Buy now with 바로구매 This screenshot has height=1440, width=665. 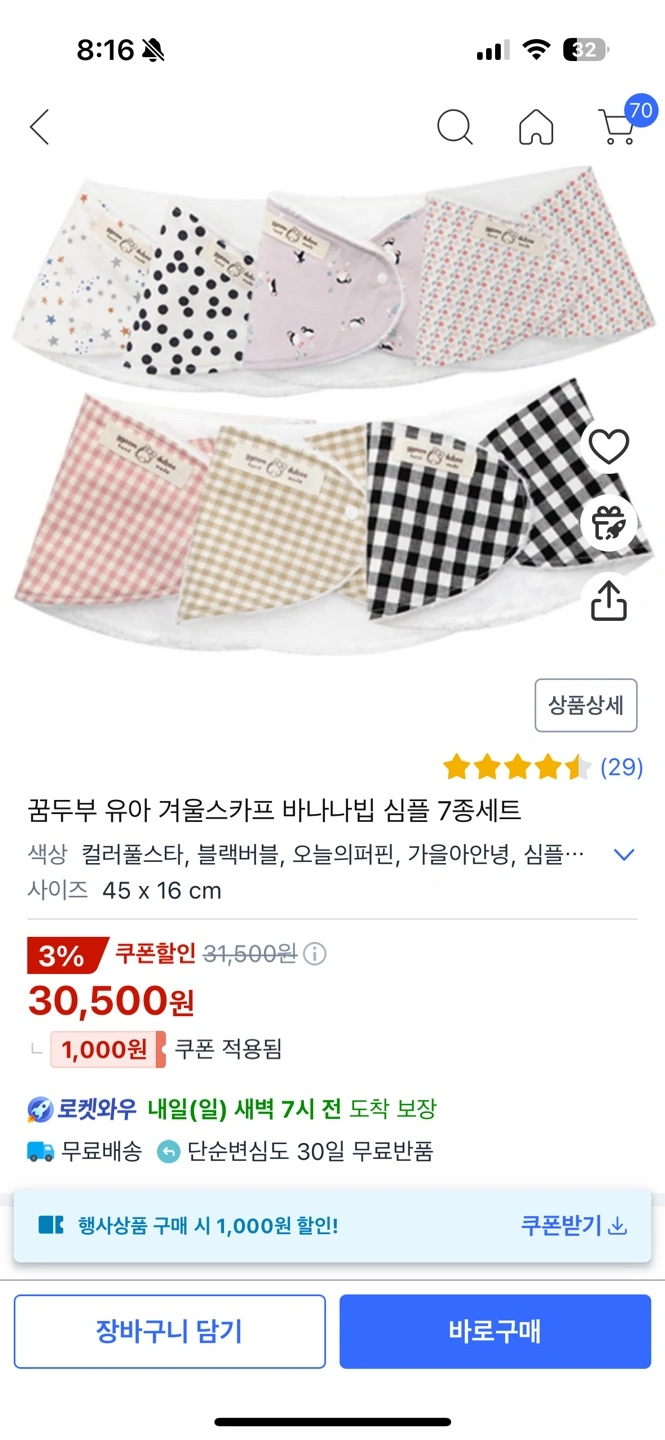[x=495, y=1331]
